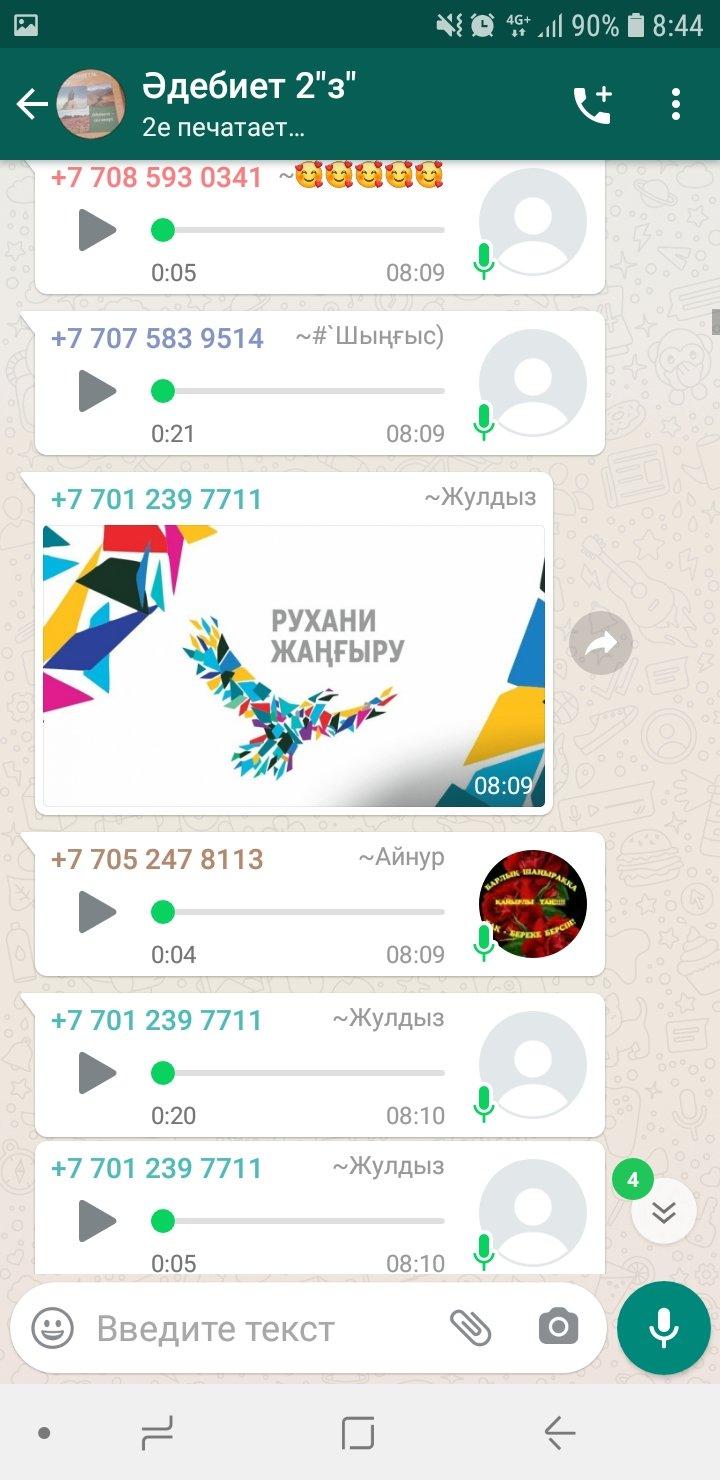
Task: Open the emoji picker
Action: point(52,1328)
